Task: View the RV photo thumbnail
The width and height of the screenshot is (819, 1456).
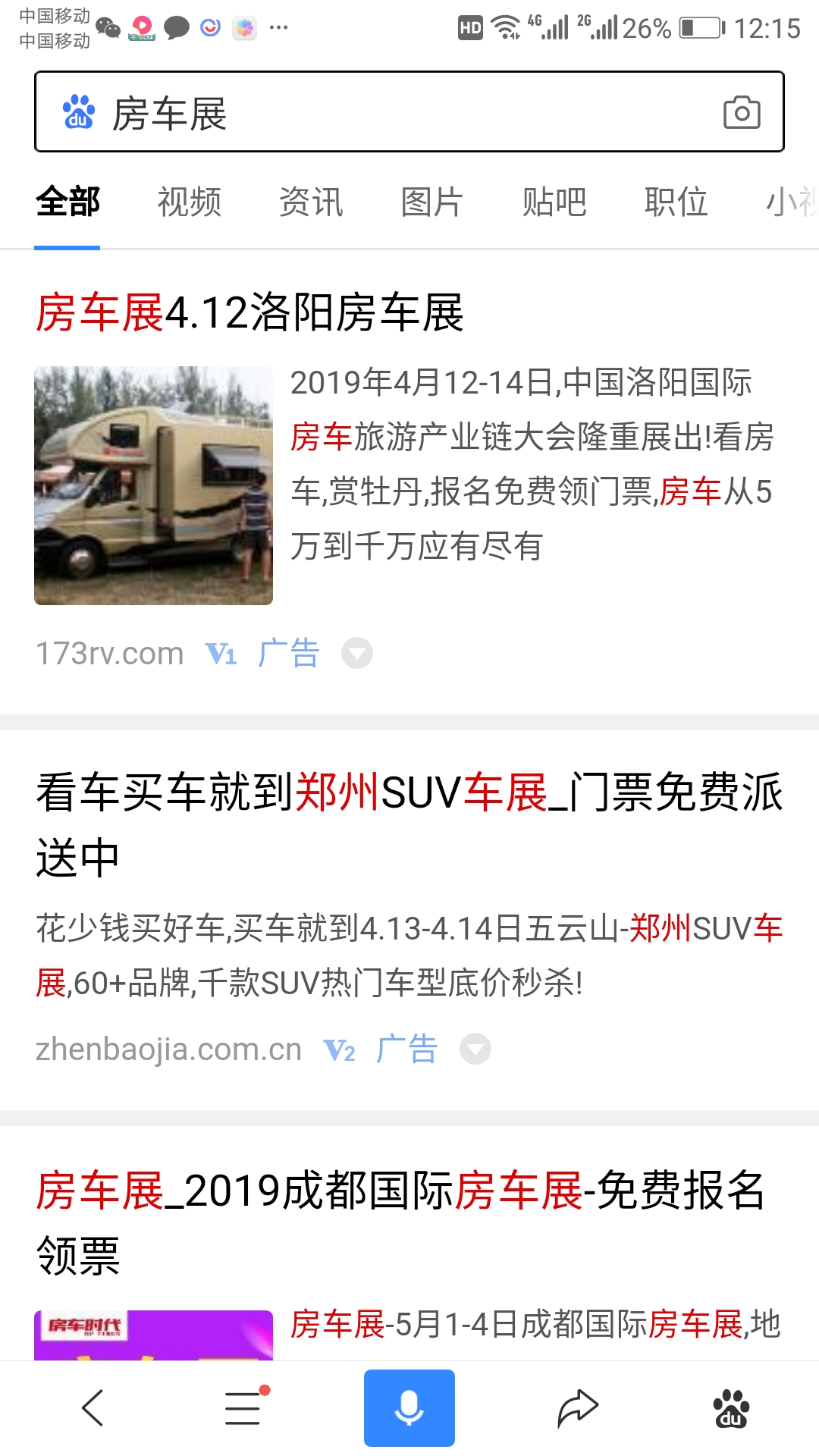Action: 153,485
